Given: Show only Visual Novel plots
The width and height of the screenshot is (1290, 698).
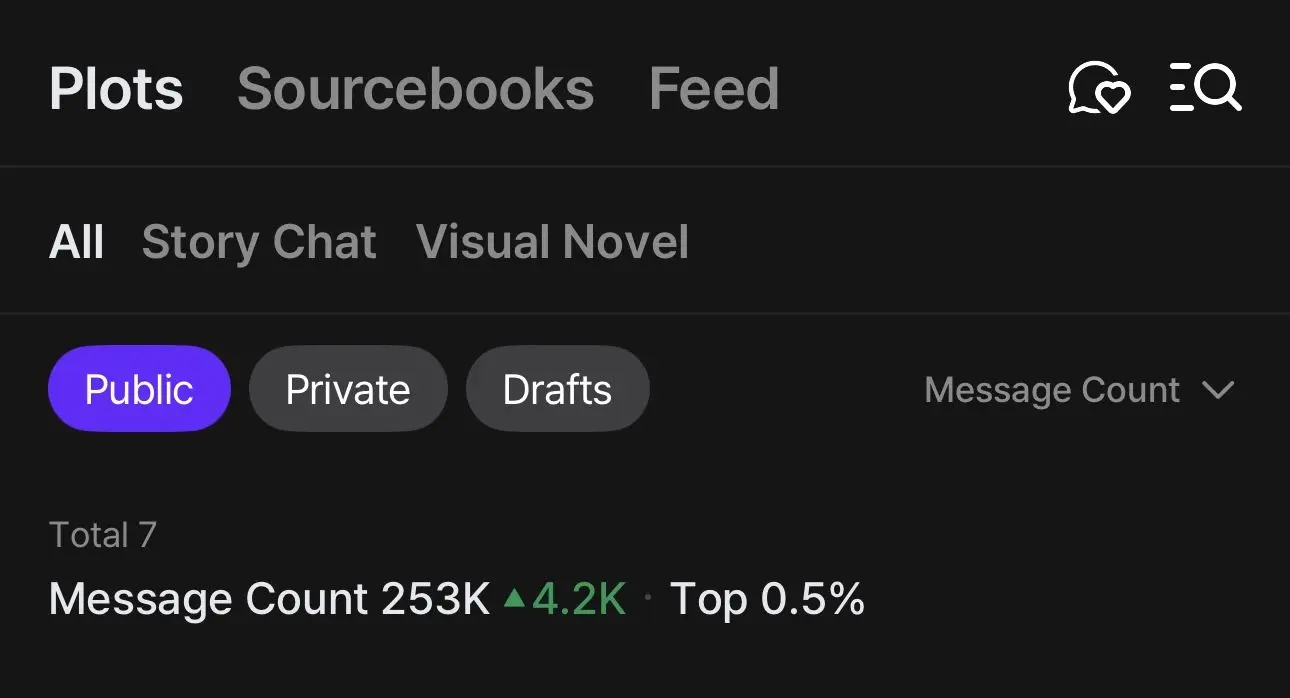Looking at the screenshot, I should [x=552, y=242].
